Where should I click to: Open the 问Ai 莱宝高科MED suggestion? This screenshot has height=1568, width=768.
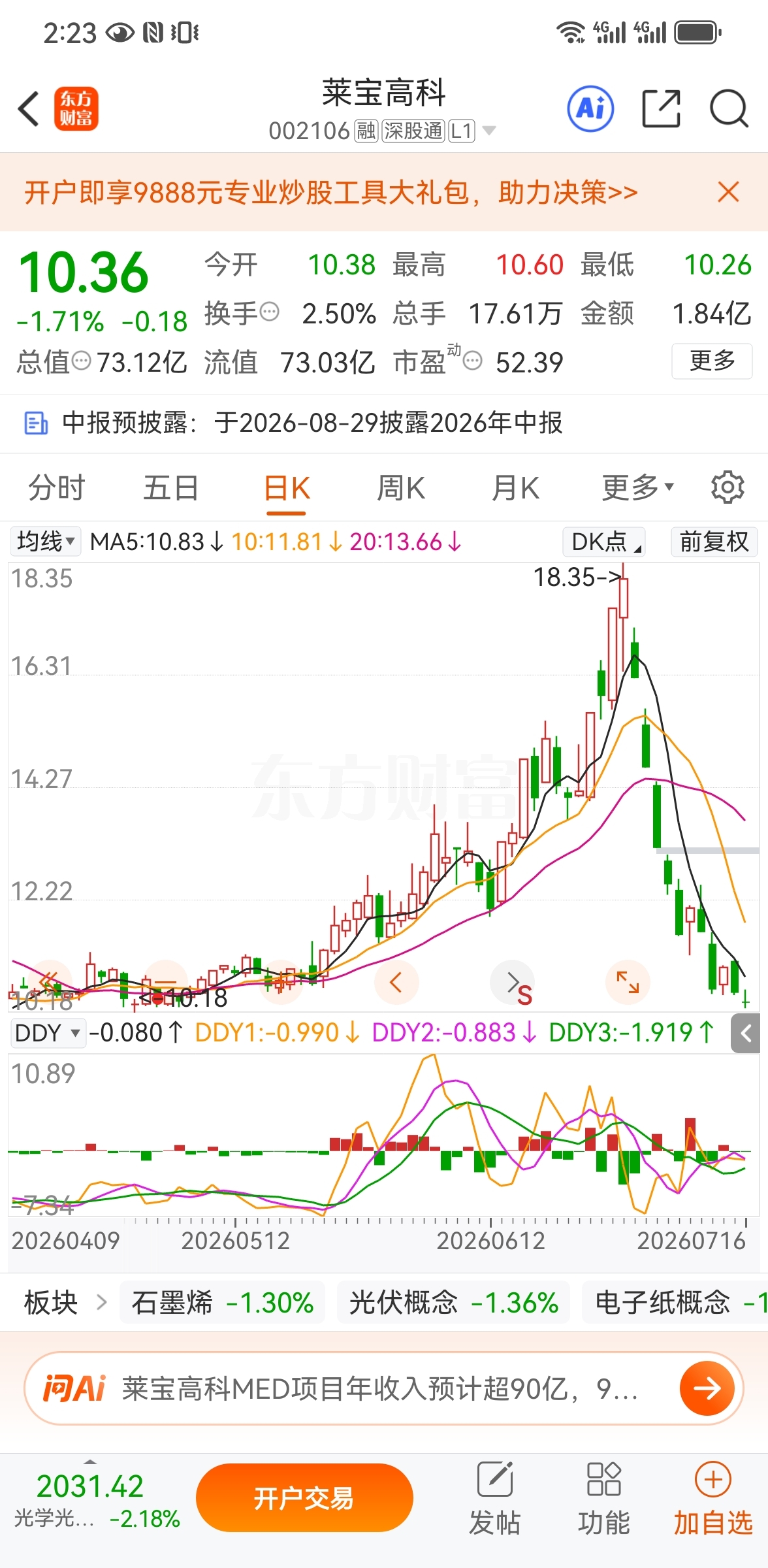coord(384,1388)
